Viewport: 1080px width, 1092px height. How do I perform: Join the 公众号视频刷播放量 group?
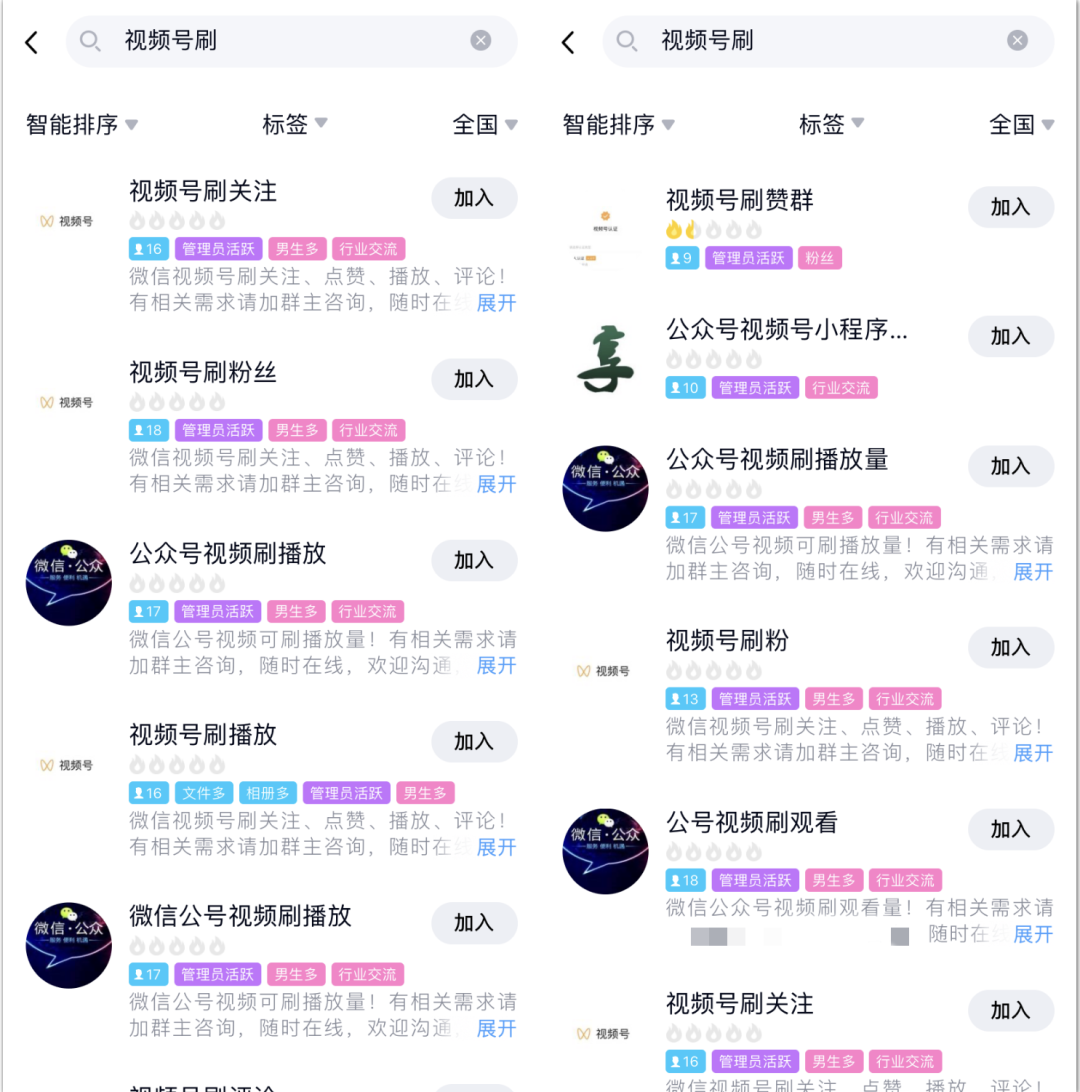click(1010, 466)
